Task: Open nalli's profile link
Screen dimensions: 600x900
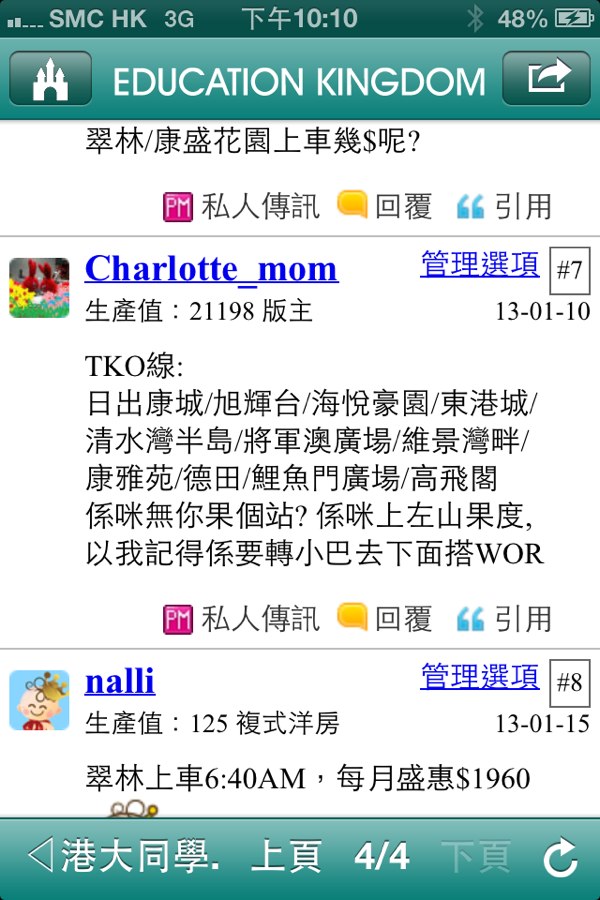Action: pos(120,681)
